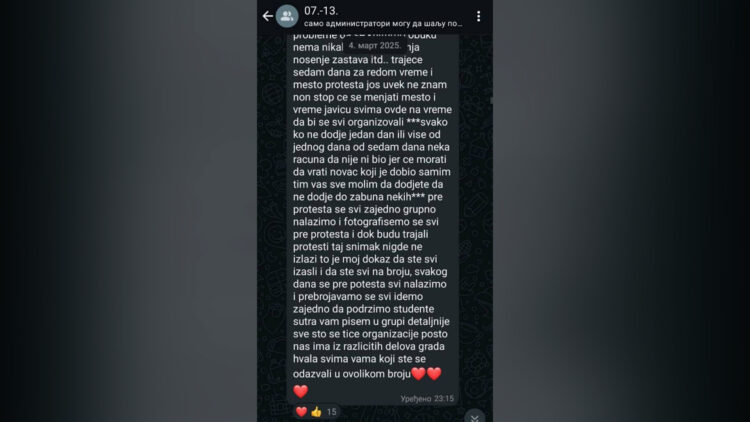Go back to the chats list
The image size is (750, 422).
pos(267,16)
